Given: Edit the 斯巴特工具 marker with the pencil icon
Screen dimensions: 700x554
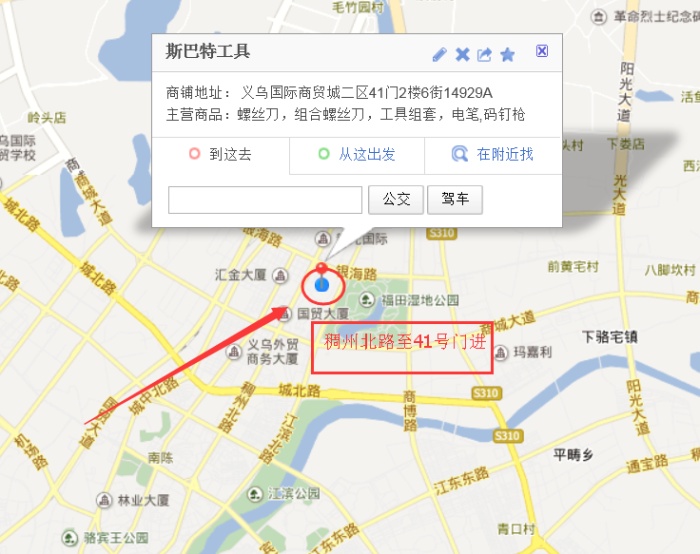Looking at the screenshot, I should point(440,54).
